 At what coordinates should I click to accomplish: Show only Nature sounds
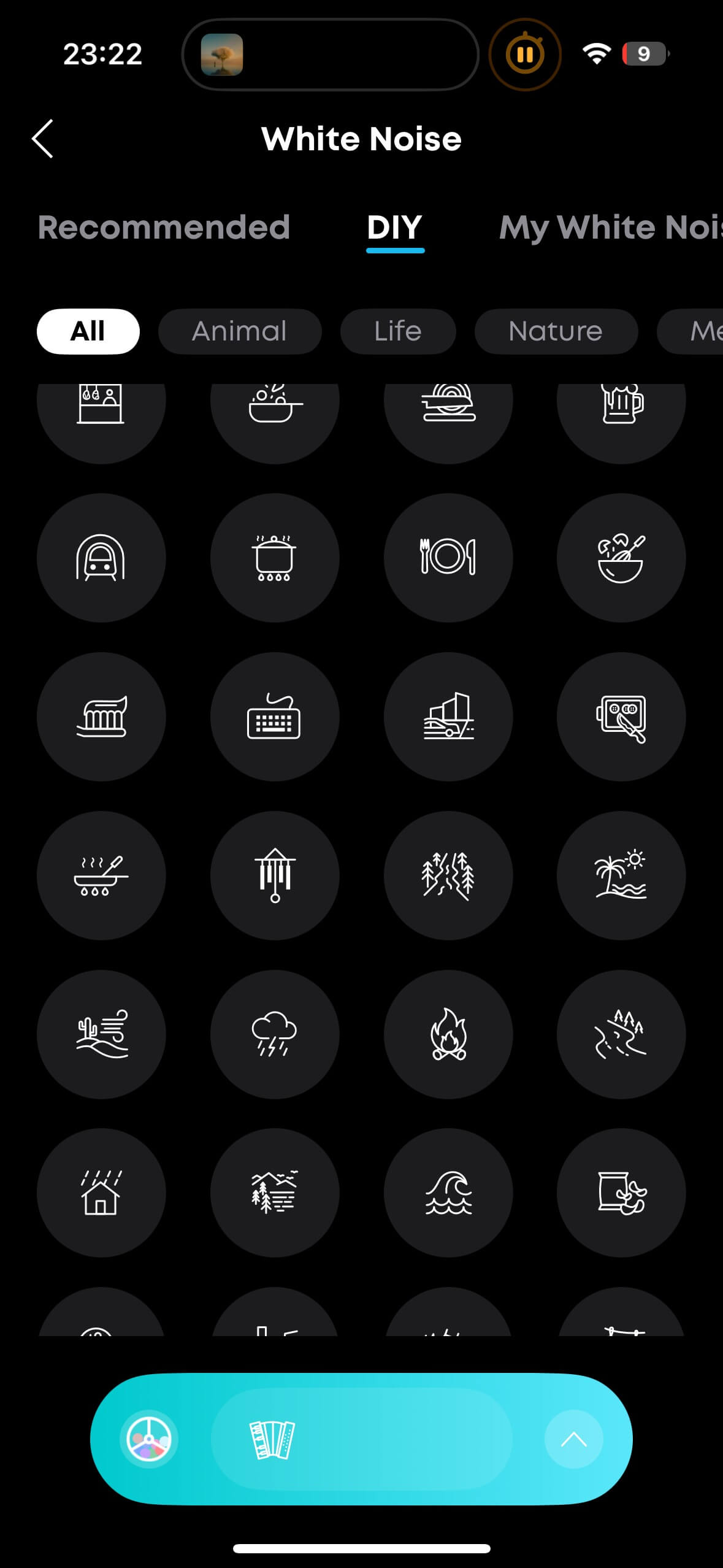click(x=556, y=331)
